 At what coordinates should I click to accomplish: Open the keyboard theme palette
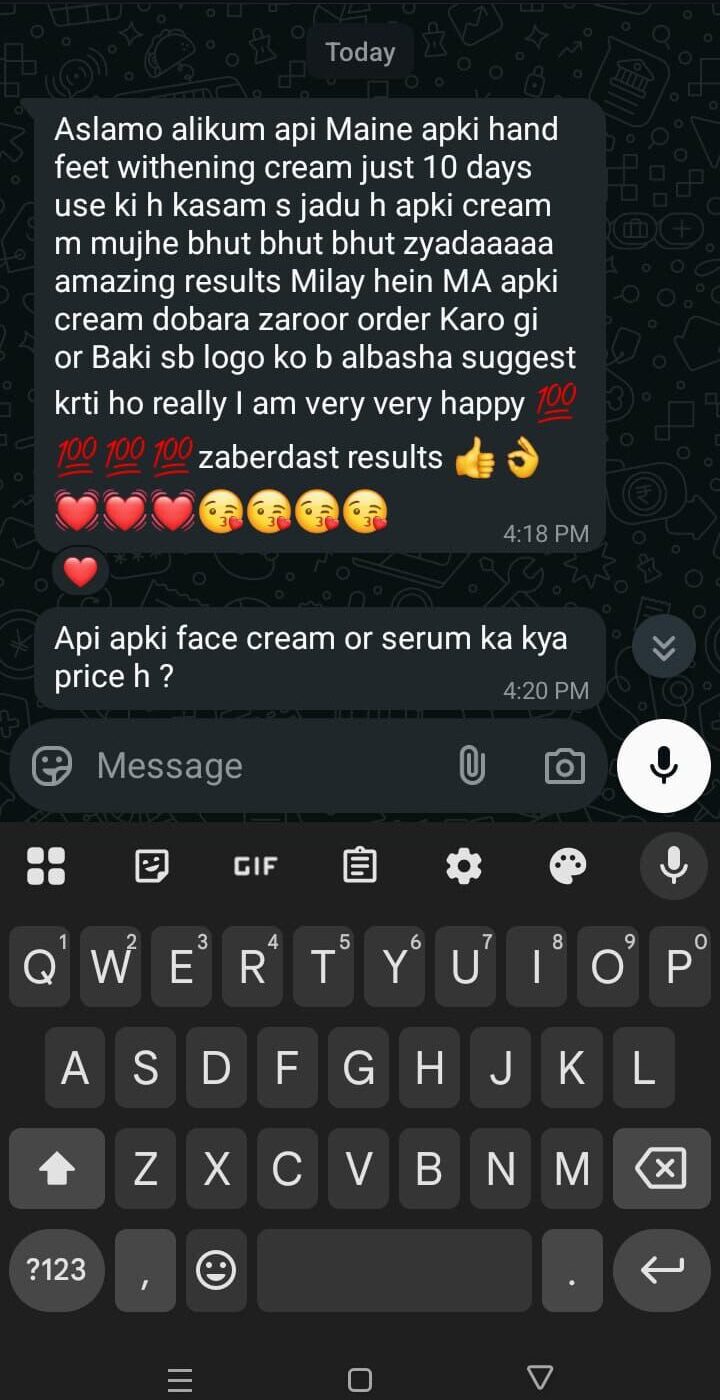(x=568, y=866)
